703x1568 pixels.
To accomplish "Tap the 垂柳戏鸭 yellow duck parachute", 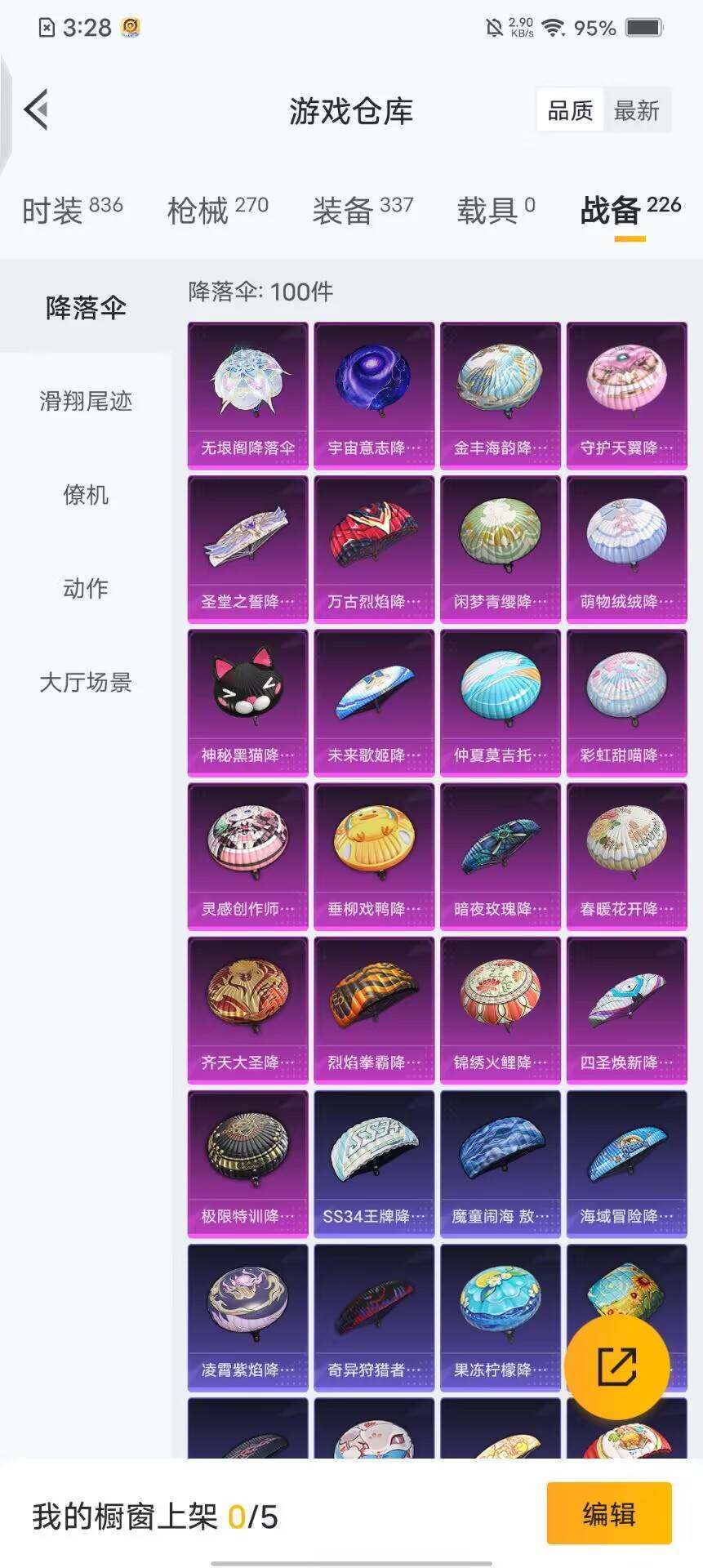I will (373, 855).
